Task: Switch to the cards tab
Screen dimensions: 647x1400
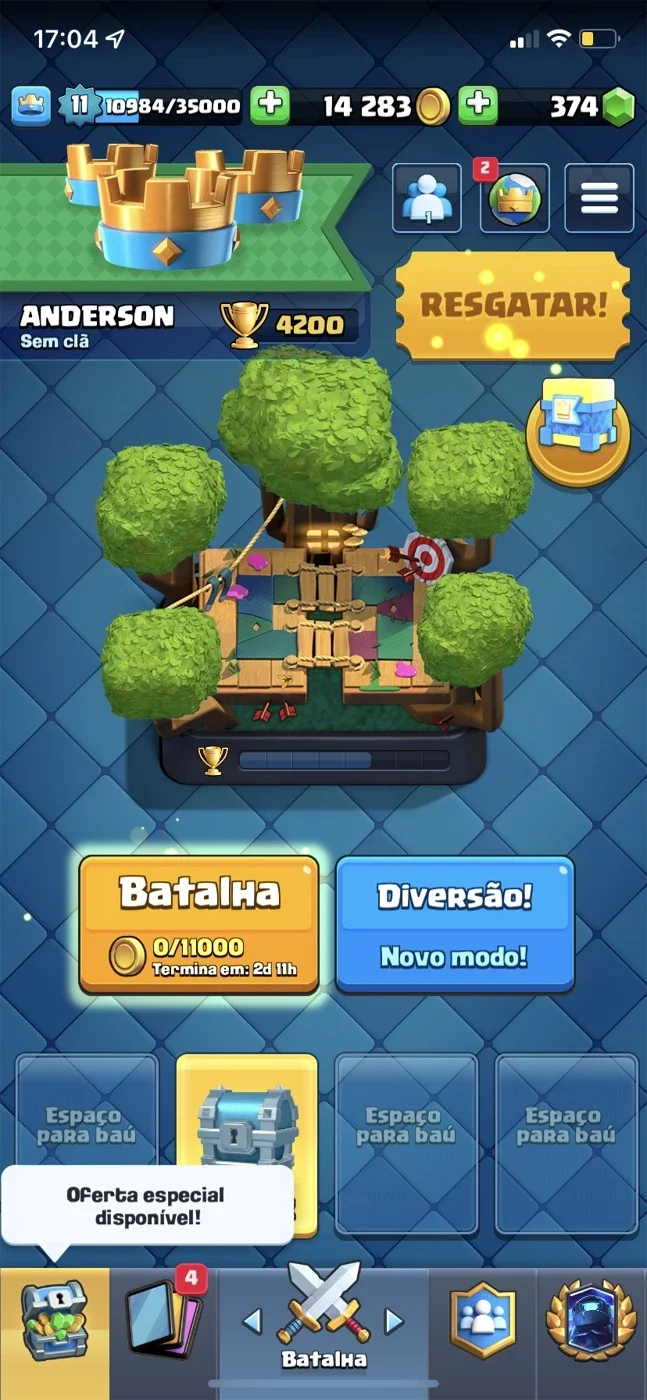Action: (164, 1332)
